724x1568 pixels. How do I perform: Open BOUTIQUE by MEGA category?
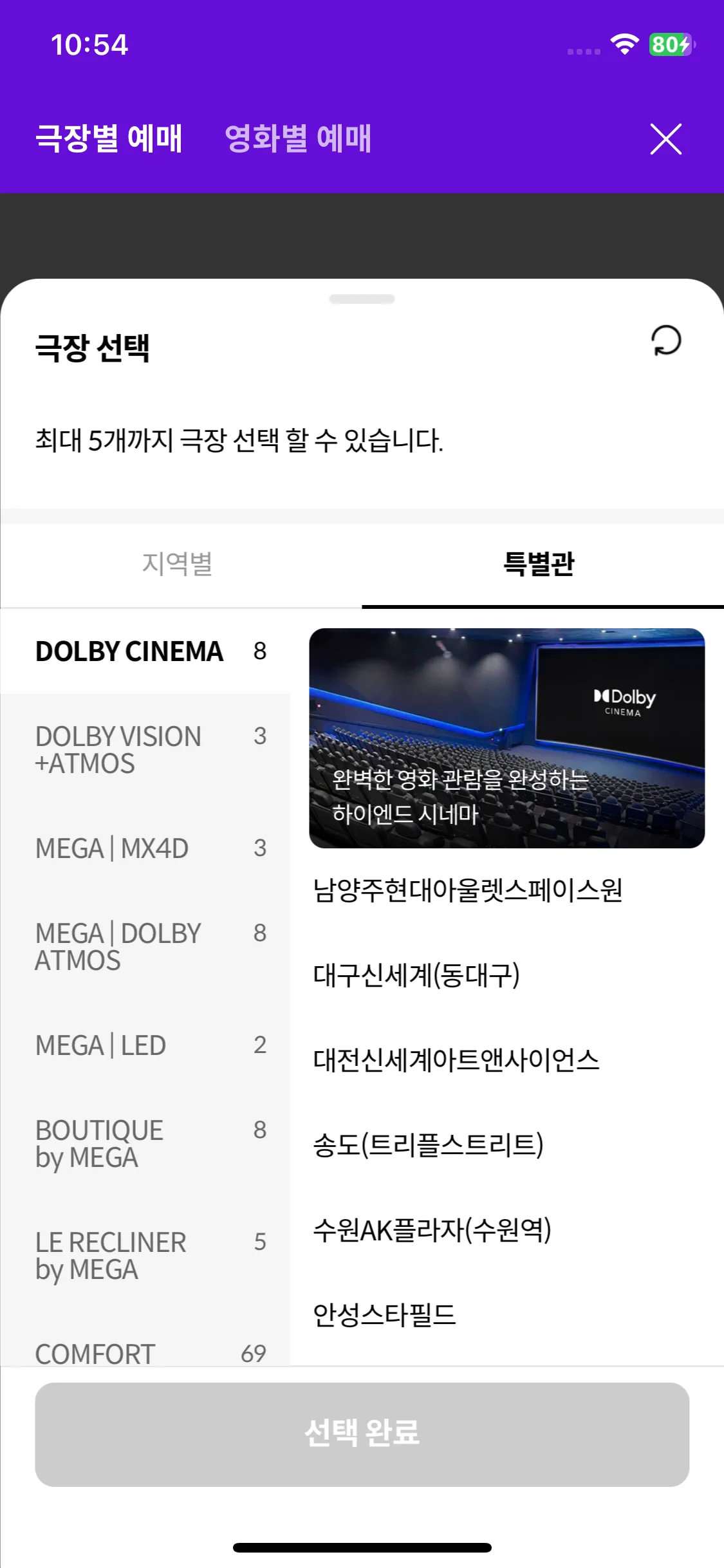(x=145, y=1144)
